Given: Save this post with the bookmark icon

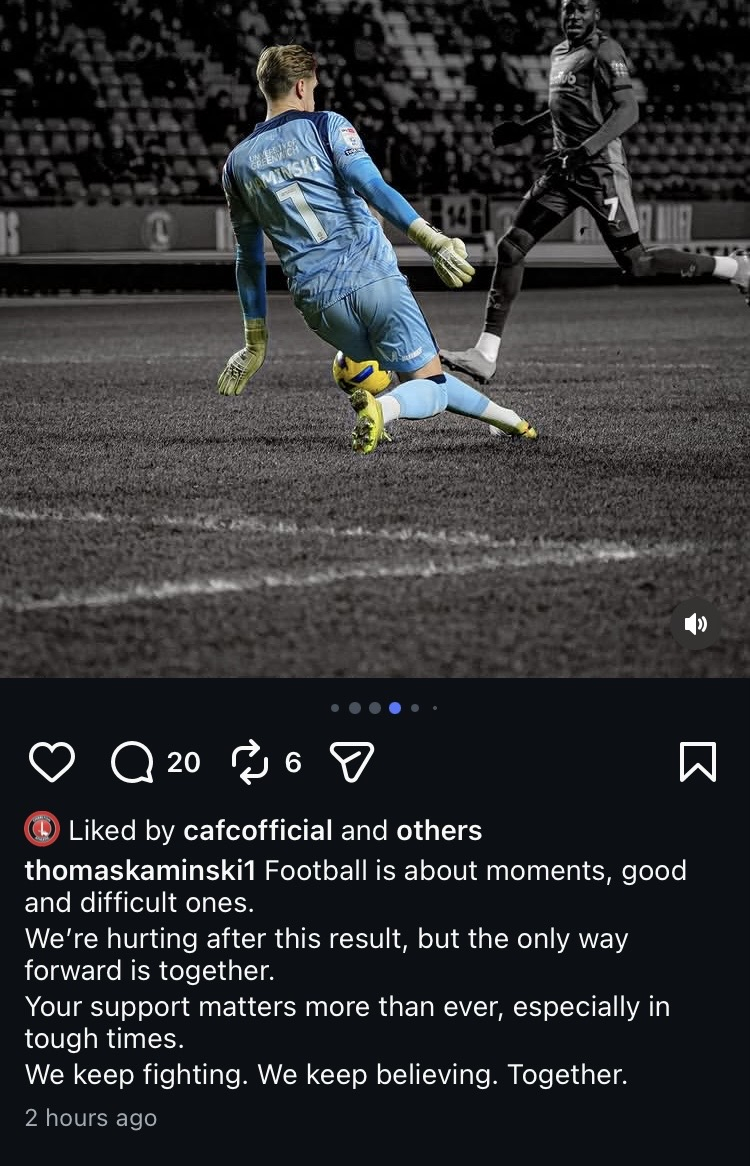Looking at the screenshot, I should (697, 763).
